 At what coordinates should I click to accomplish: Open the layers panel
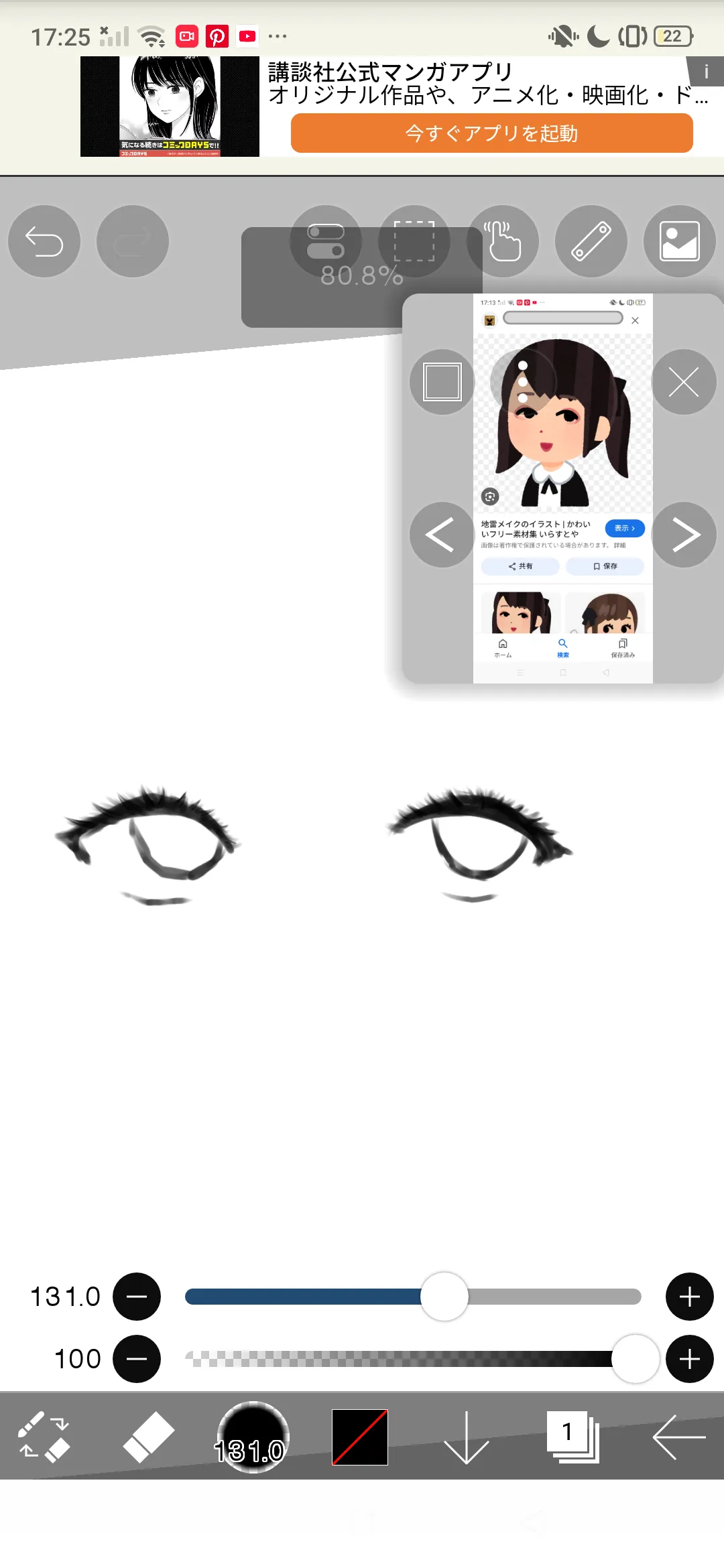point(573,1437)
